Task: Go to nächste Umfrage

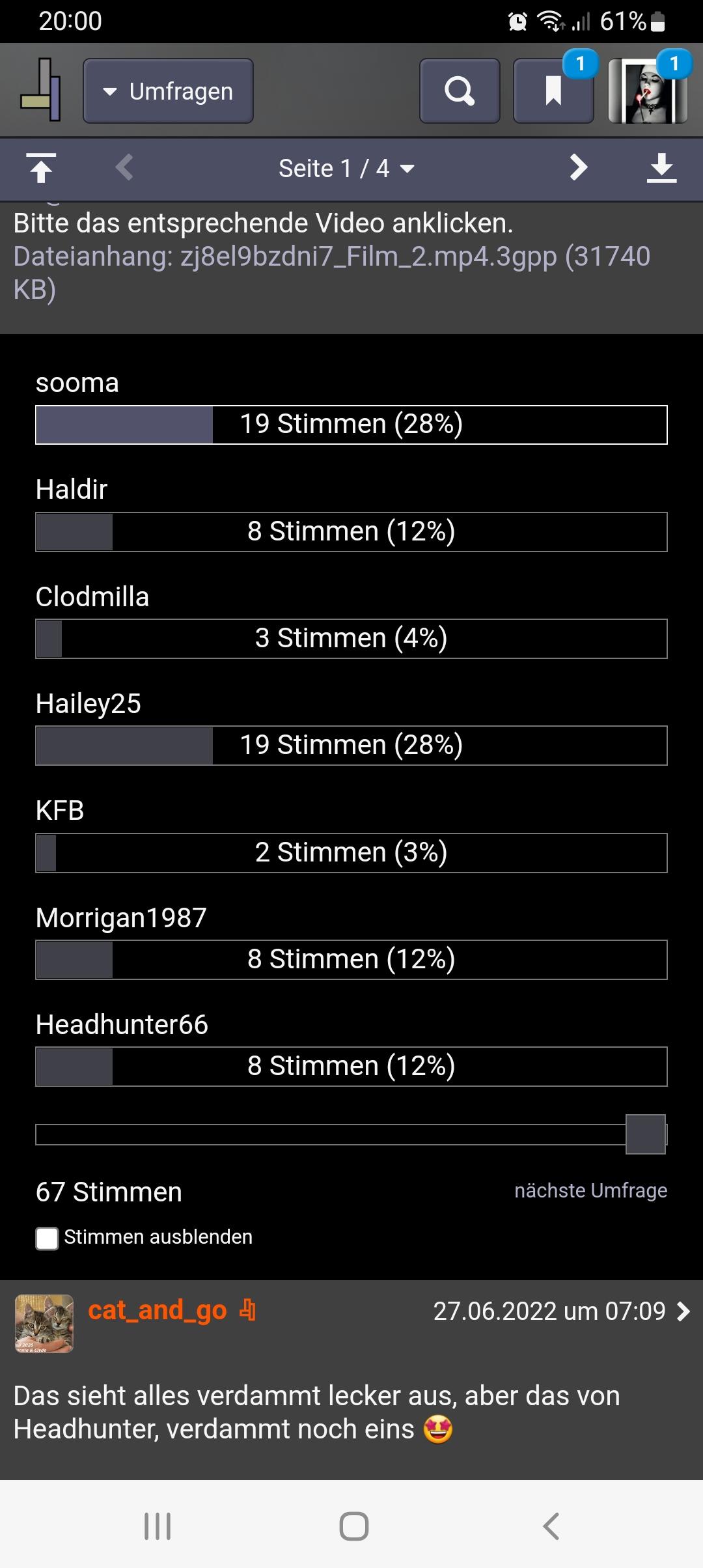Action: click(x=590, y=1190)
